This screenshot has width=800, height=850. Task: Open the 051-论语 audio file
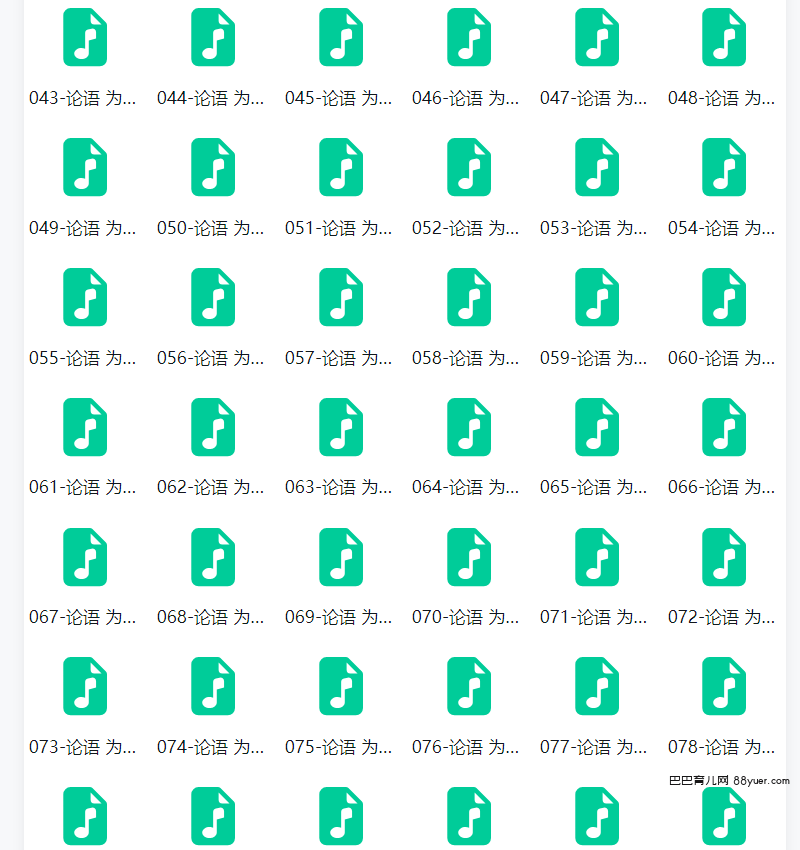point(341,167)
